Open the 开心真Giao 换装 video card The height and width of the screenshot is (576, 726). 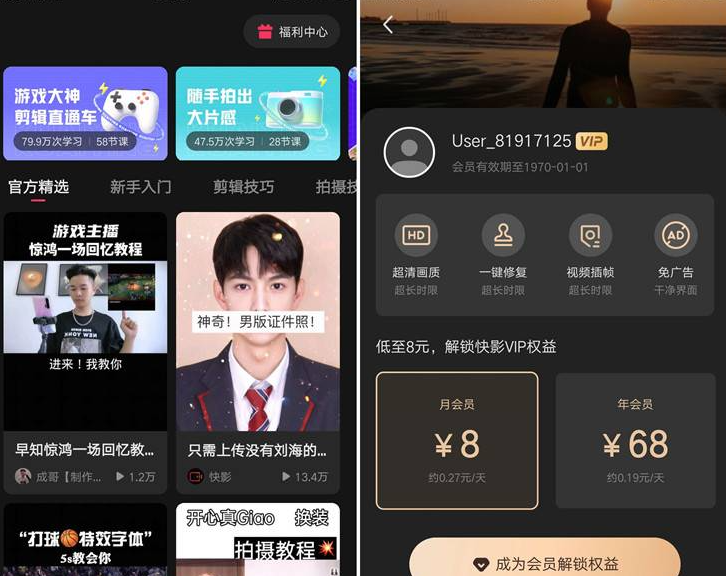tap(258, 540)
